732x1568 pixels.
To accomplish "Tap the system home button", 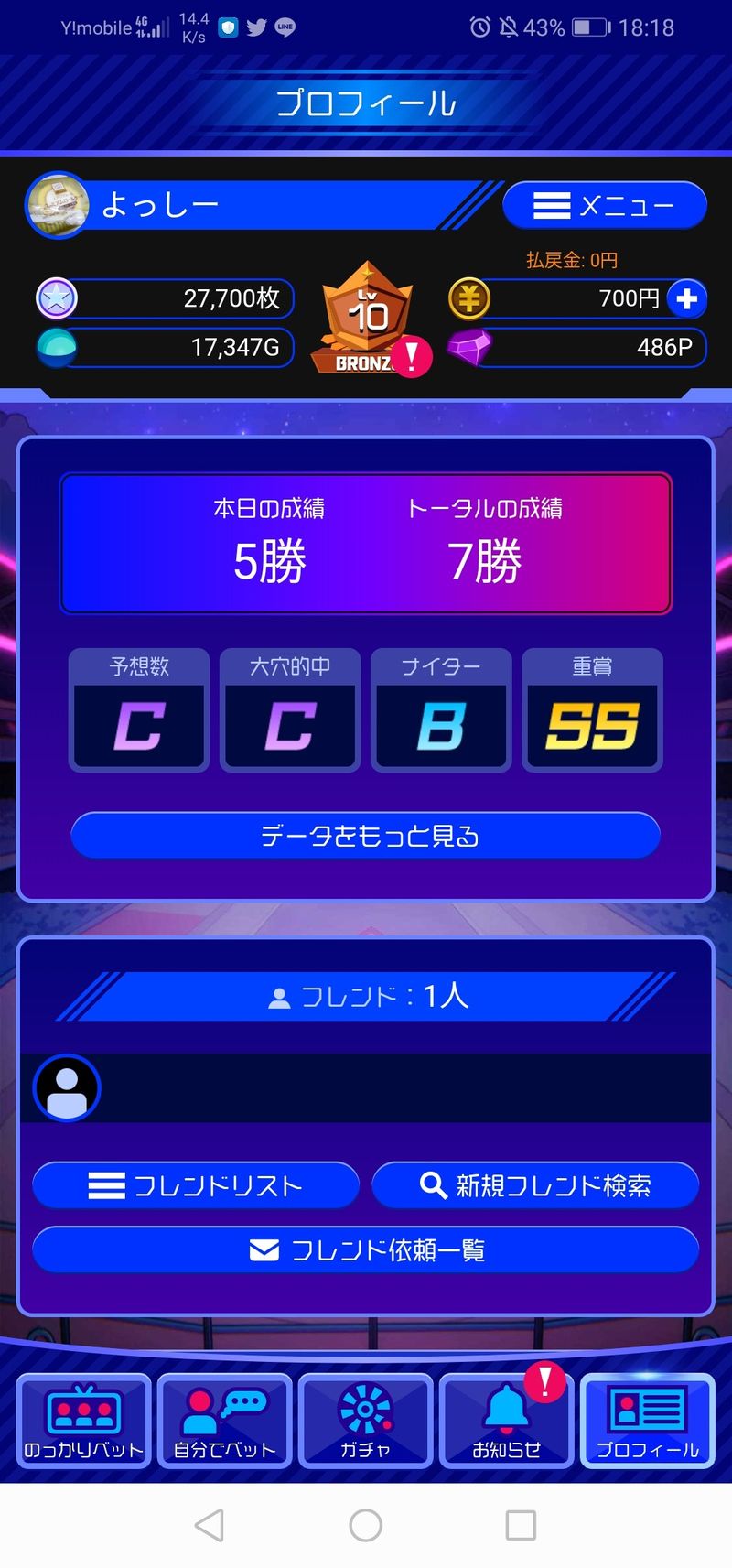I will [366, 1525].
